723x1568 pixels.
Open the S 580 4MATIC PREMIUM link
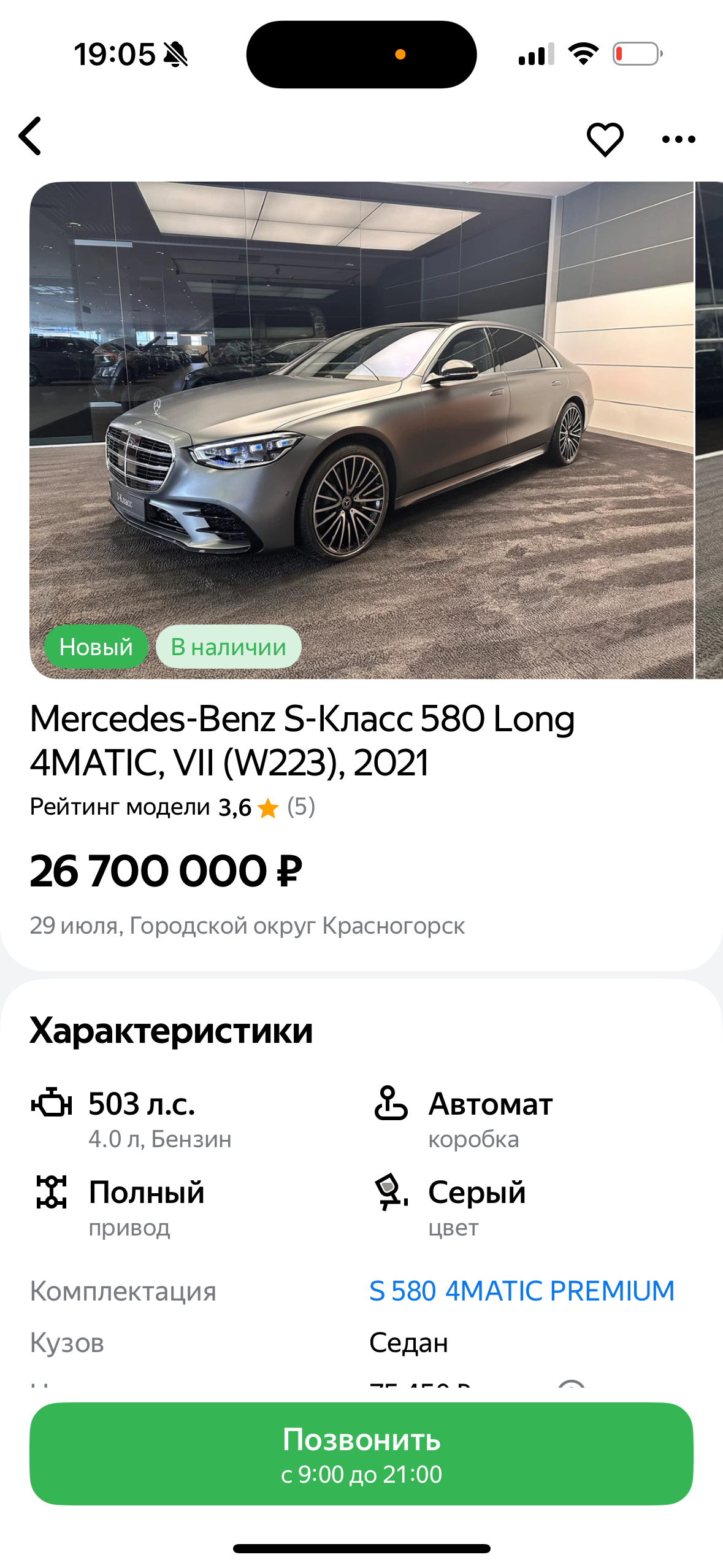(x=521, y=1291)
